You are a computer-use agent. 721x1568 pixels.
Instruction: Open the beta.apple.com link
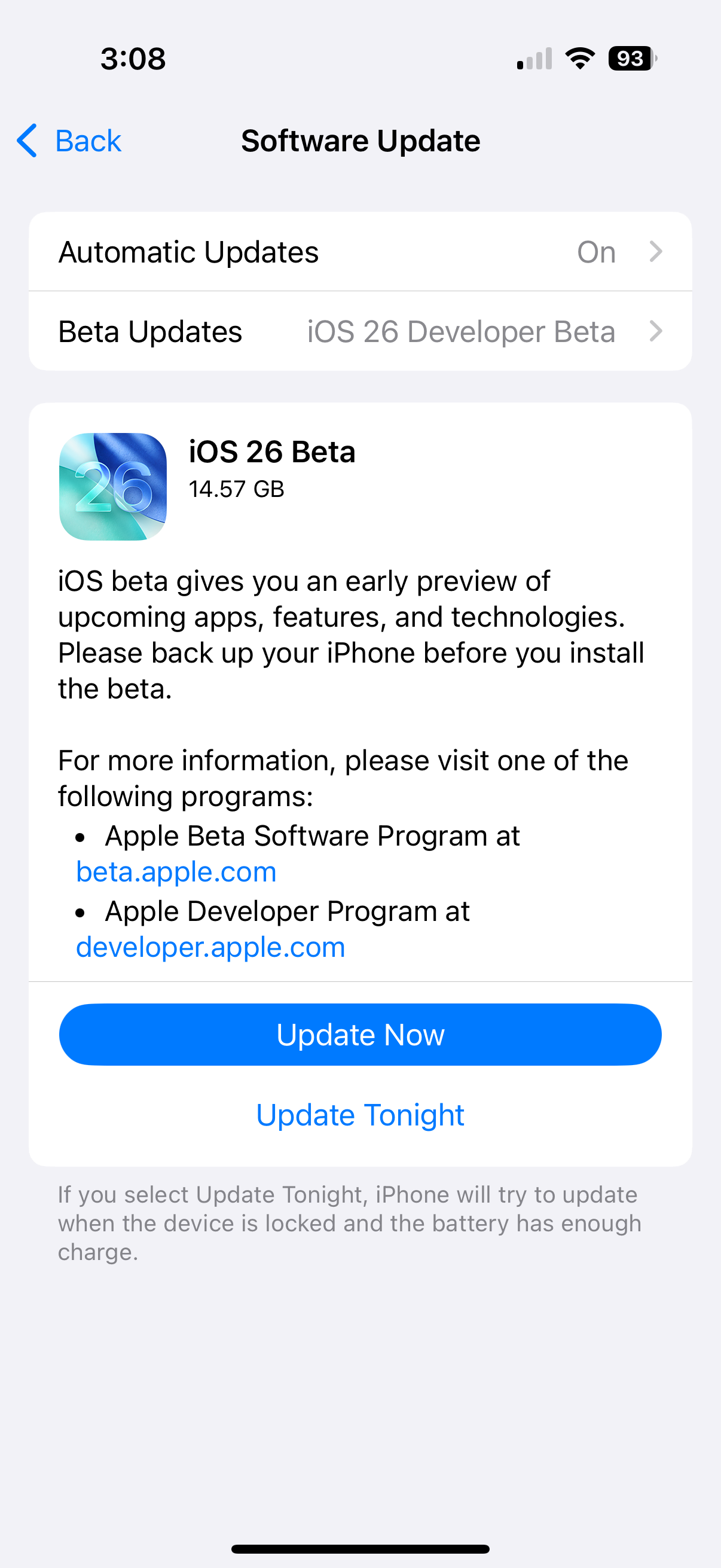(176, 872)
